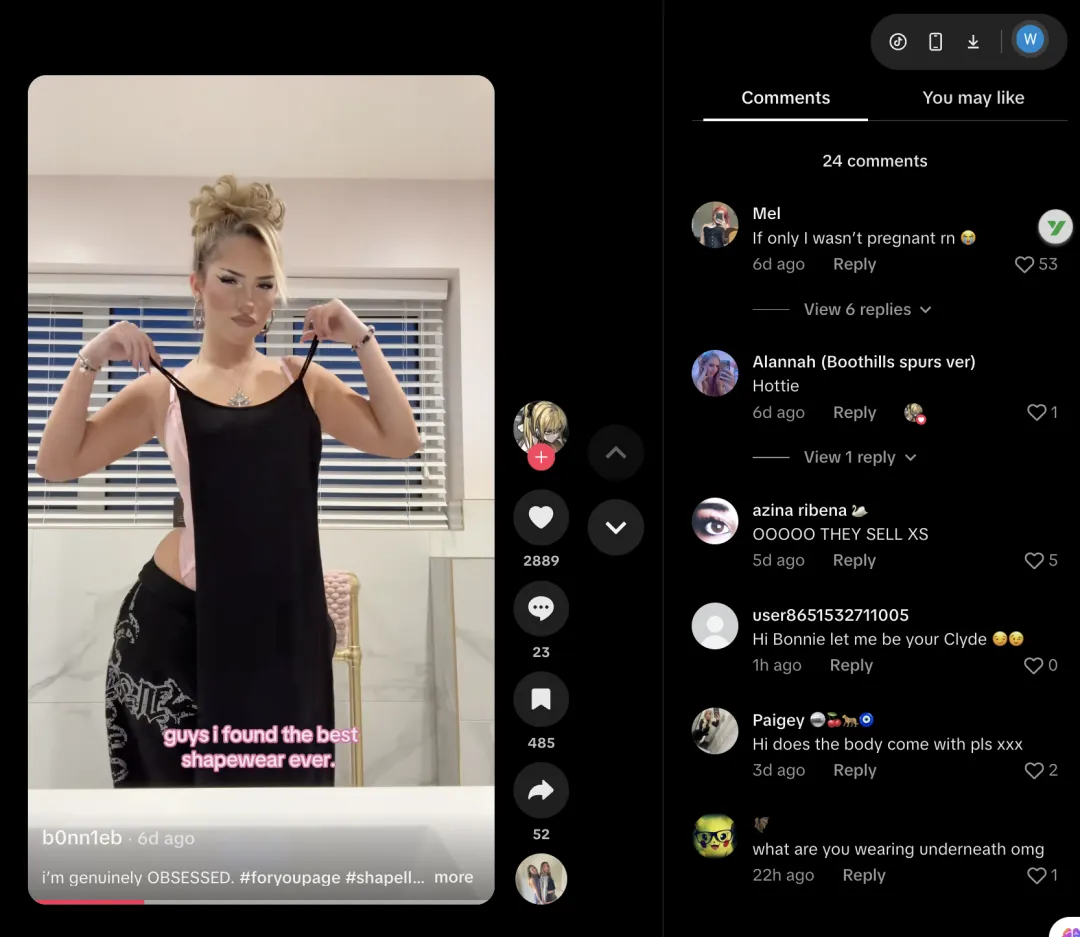This screenshot has height=937, width=1080.
Task: Open the sound disc thumbnail
Action: click(x=541, y=879)
